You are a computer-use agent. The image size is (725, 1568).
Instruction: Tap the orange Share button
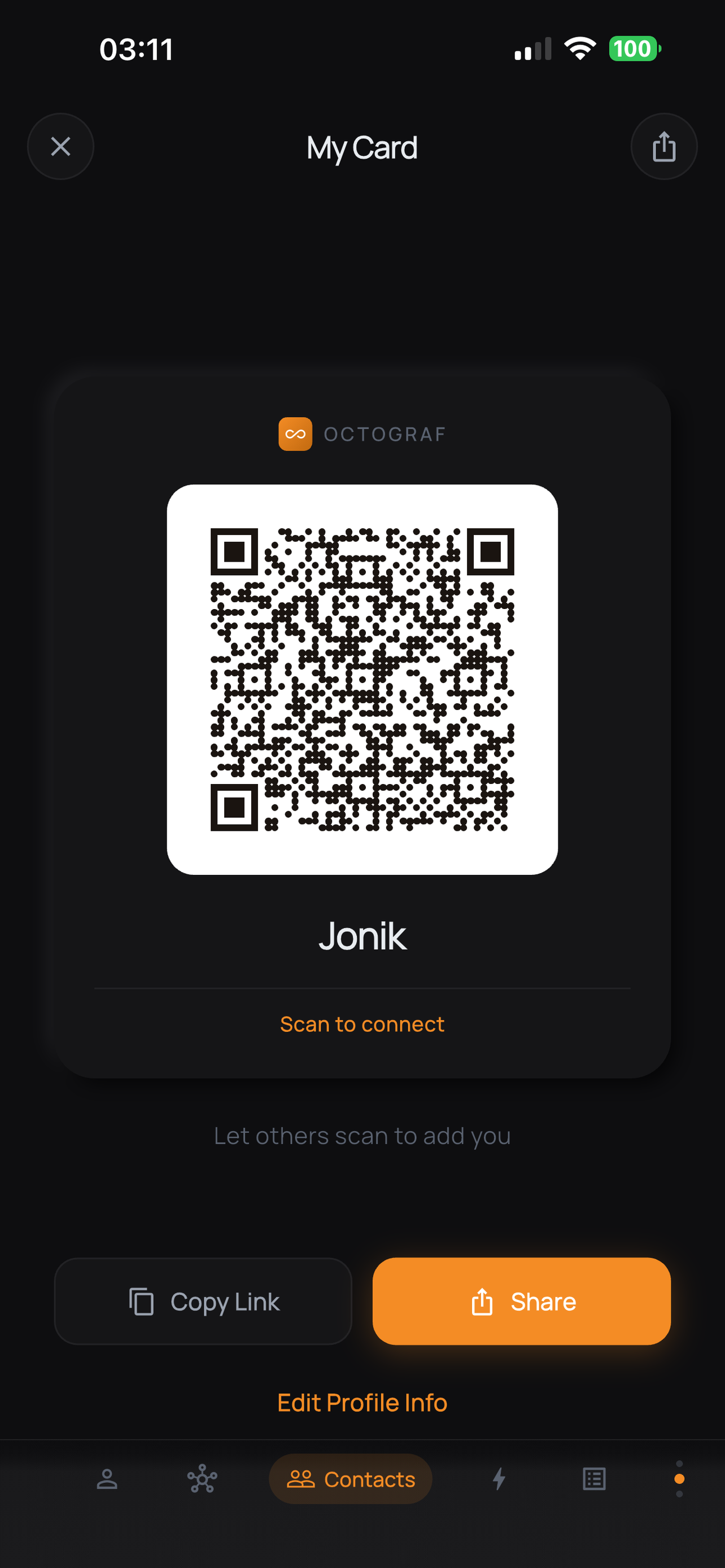pyautogui.click(x=521, y=1302)
